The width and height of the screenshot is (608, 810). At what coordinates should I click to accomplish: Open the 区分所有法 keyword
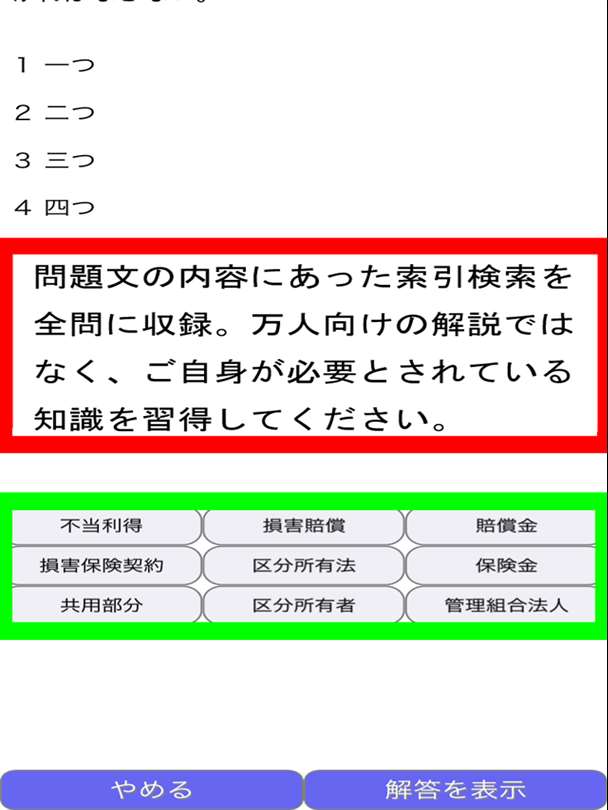[304, 565]
